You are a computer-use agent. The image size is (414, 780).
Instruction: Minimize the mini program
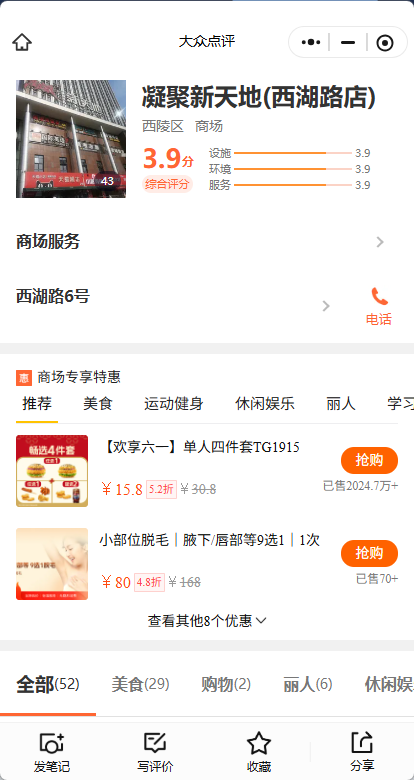click(x=348, y=42)
